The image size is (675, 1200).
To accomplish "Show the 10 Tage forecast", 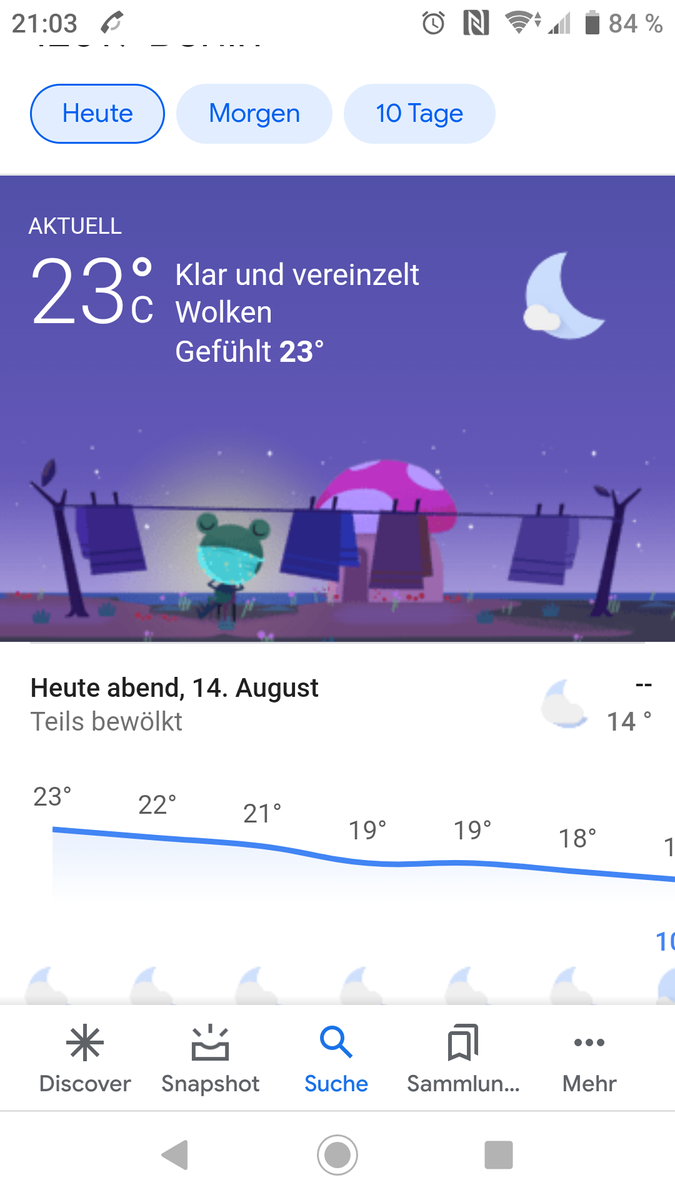I will [419, 114].
